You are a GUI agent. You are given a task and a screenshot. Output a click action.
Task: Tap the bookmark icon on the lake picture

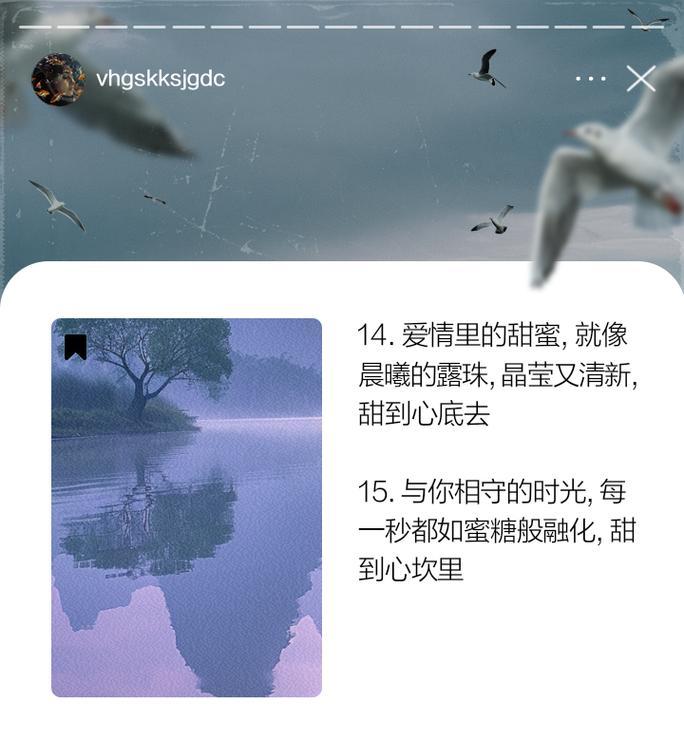[x=76, y=347]
